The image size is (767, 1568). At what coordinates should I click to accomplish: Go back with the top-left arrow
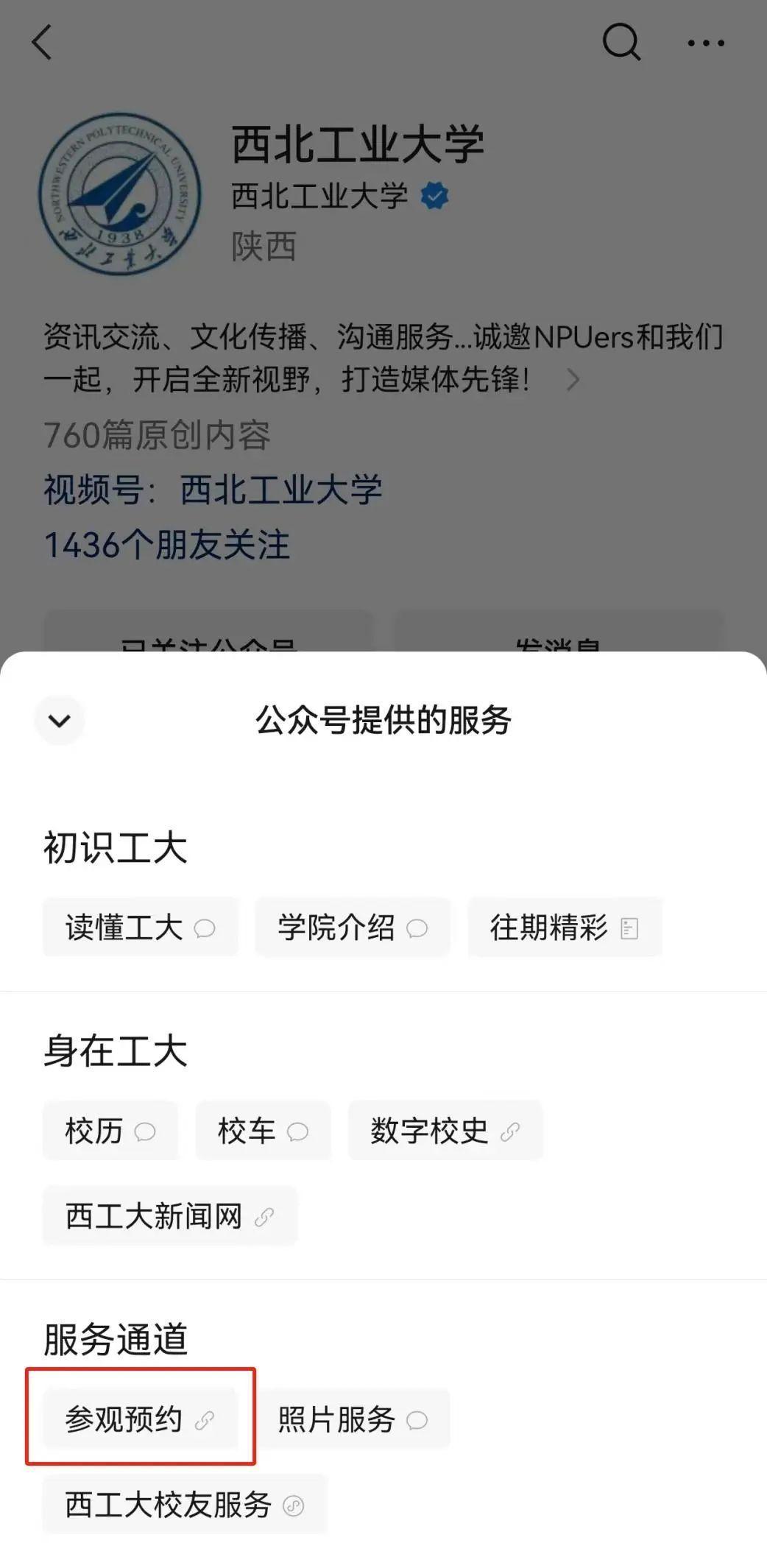(43, 42)
